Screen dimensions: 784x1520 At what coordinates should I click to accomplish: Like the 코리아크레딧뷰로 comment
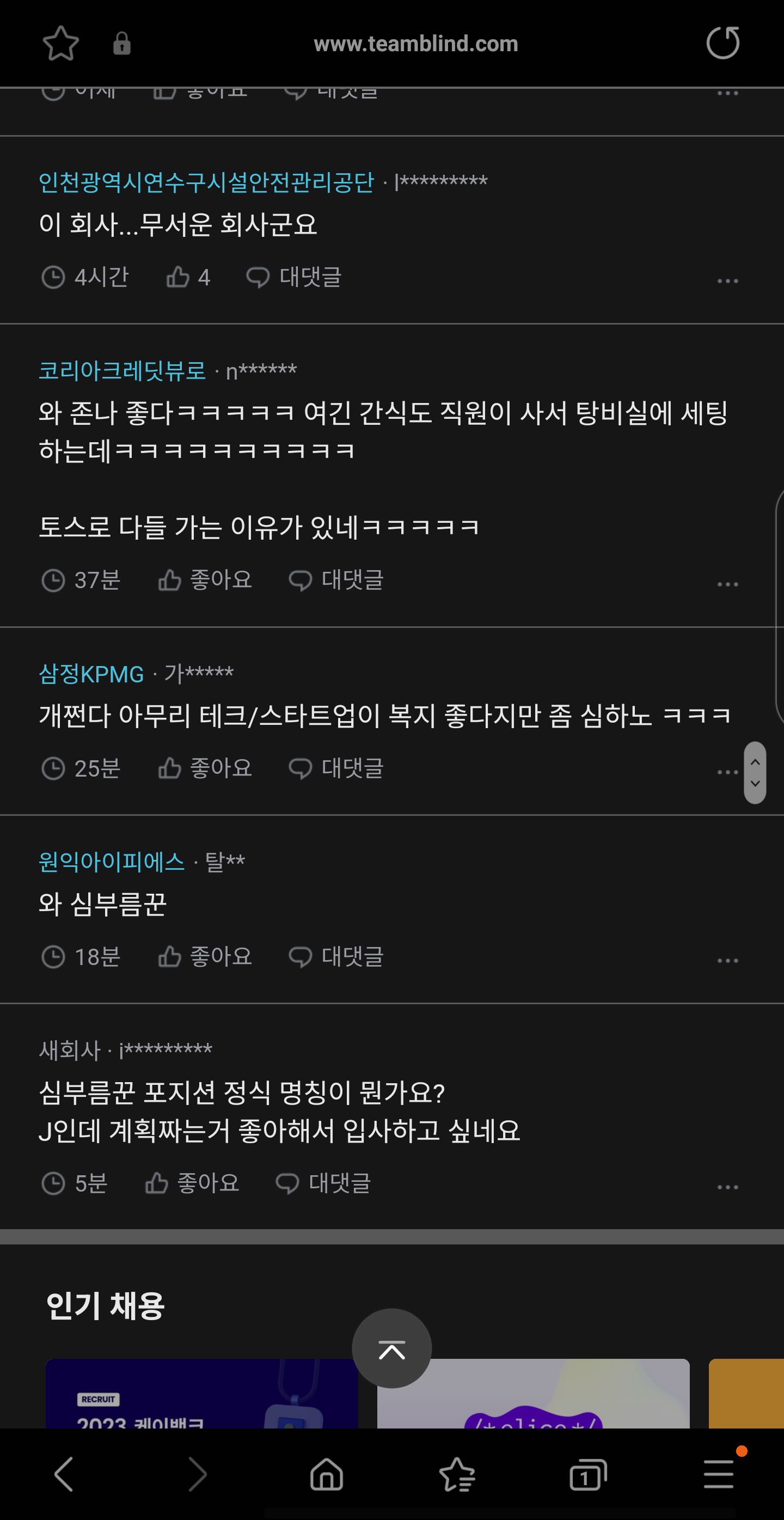coord(205,580)
